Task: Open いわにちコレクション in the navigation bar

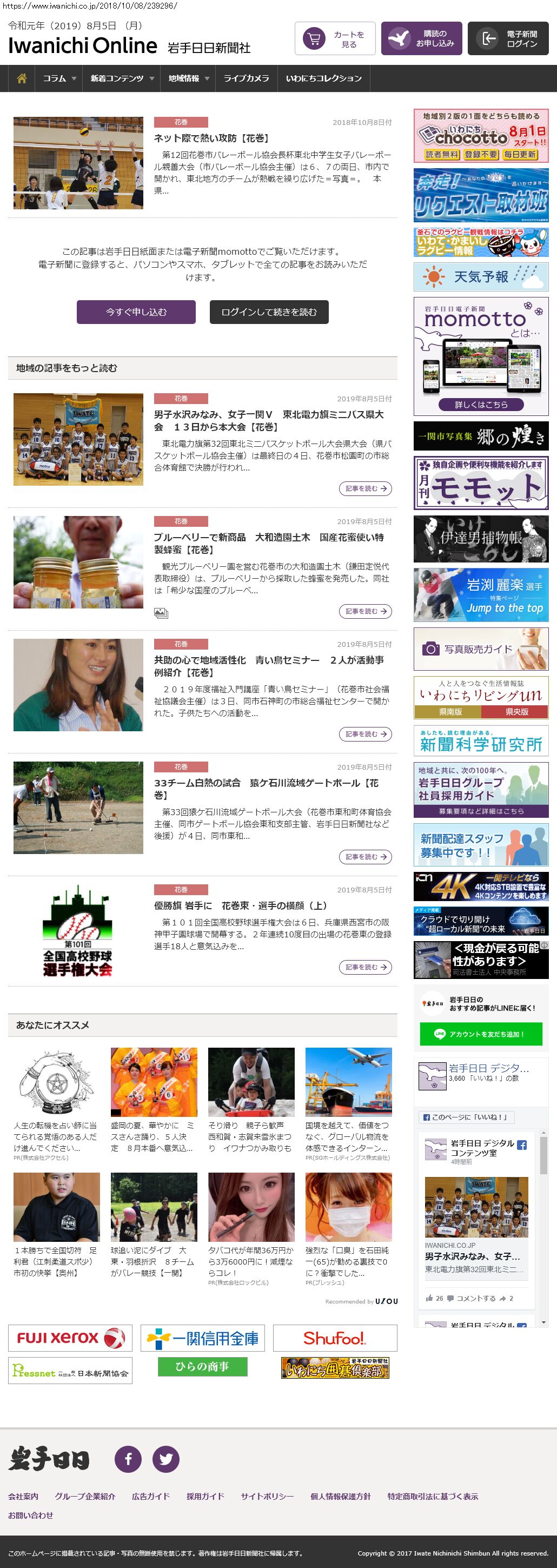Action: click(x=324, y=78)
